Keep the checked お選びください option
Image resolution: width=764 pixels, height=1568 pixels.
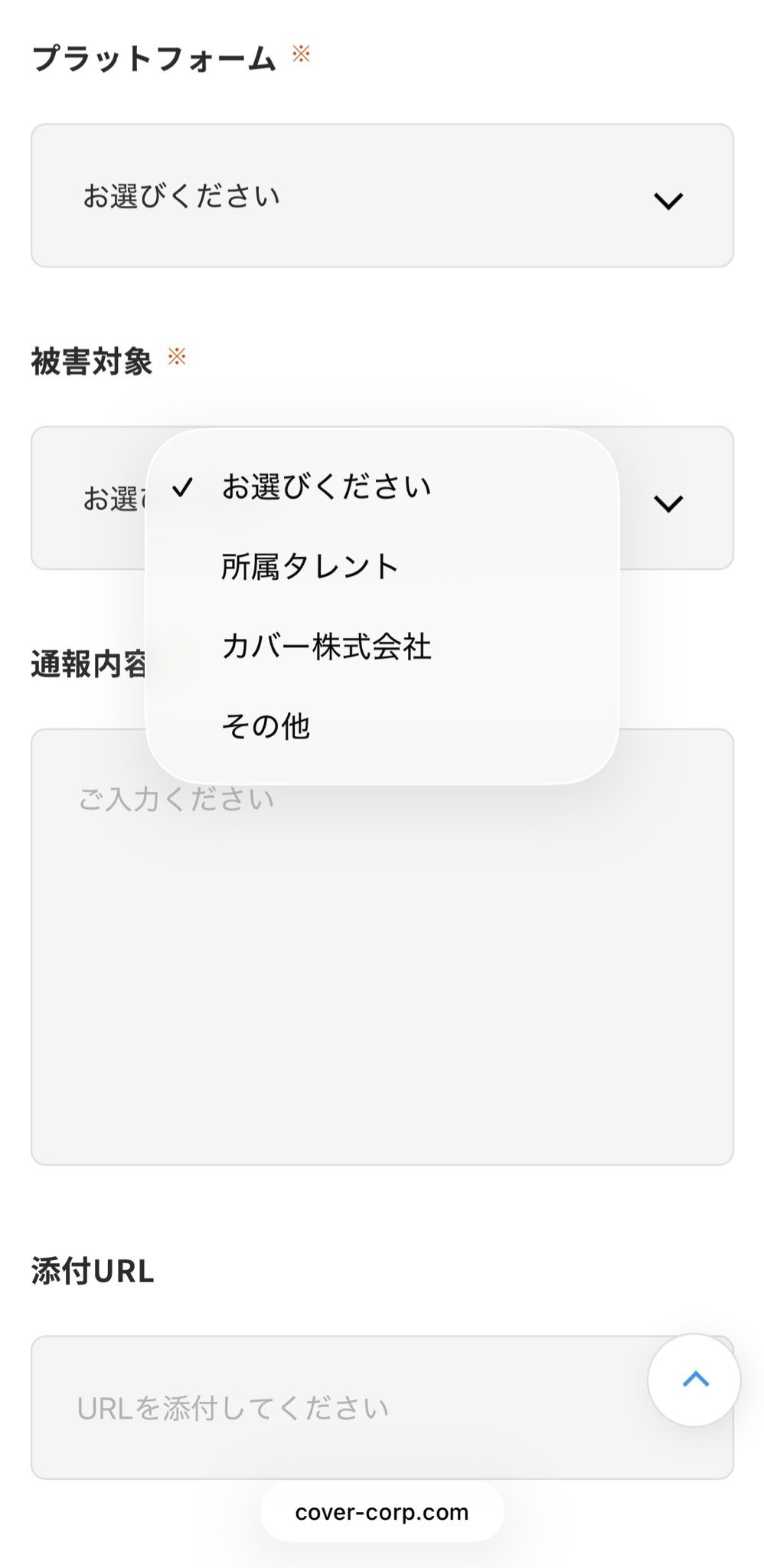coord(326,487)
